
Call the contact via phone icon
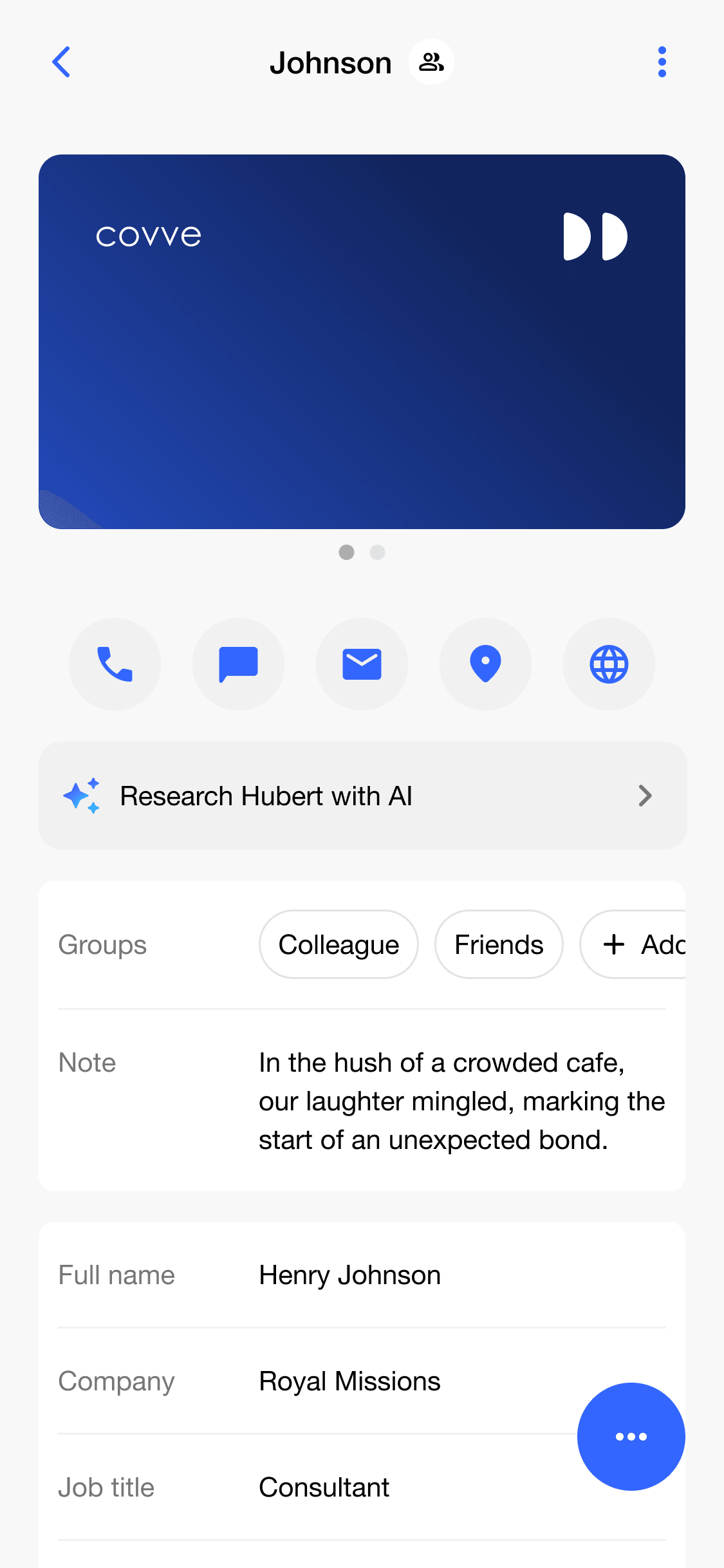pyautogui.click(x=115, y=664)
